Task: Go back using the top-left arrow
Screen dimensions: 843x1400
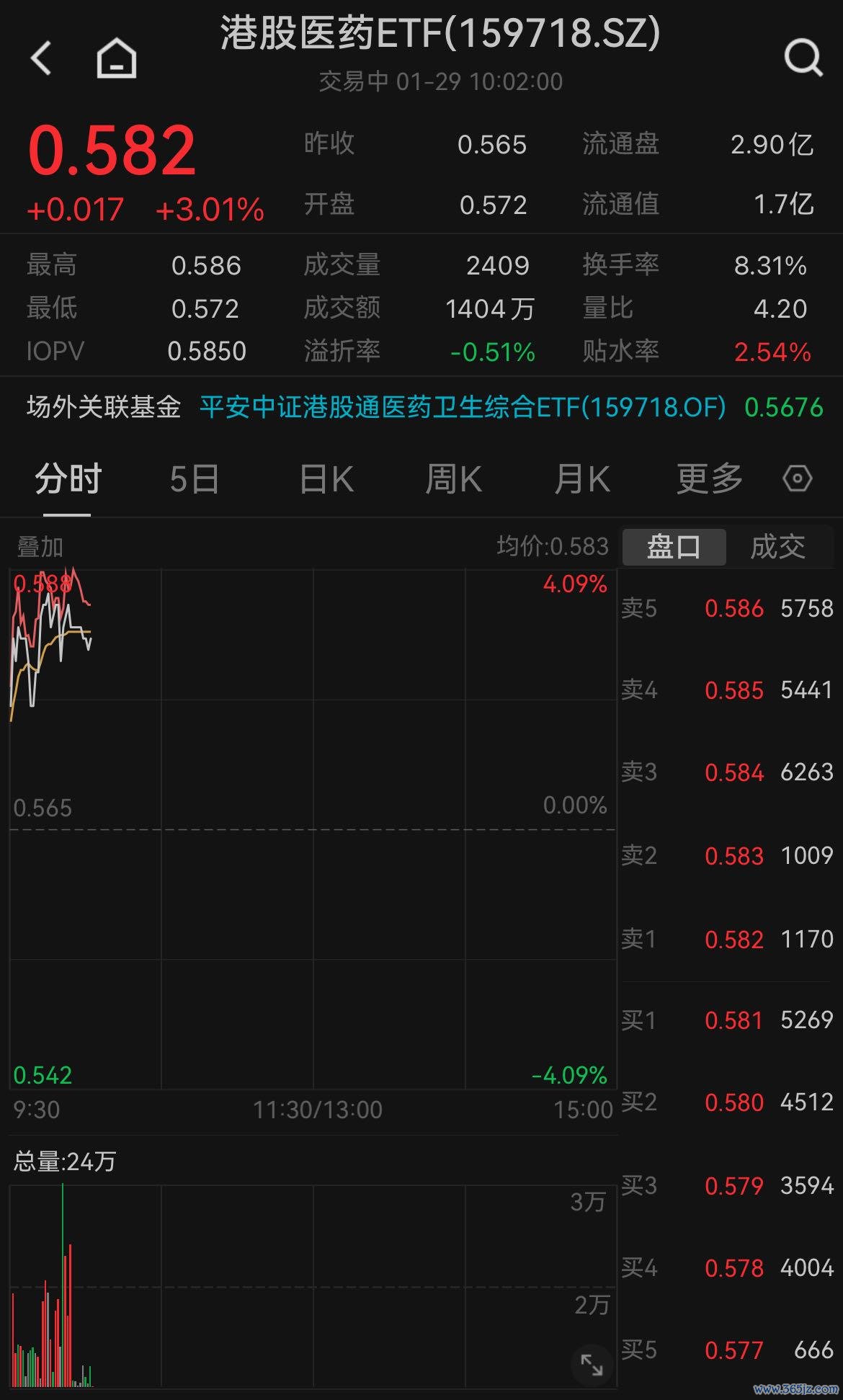Action: pyautogui.click(x=42, y=58)
